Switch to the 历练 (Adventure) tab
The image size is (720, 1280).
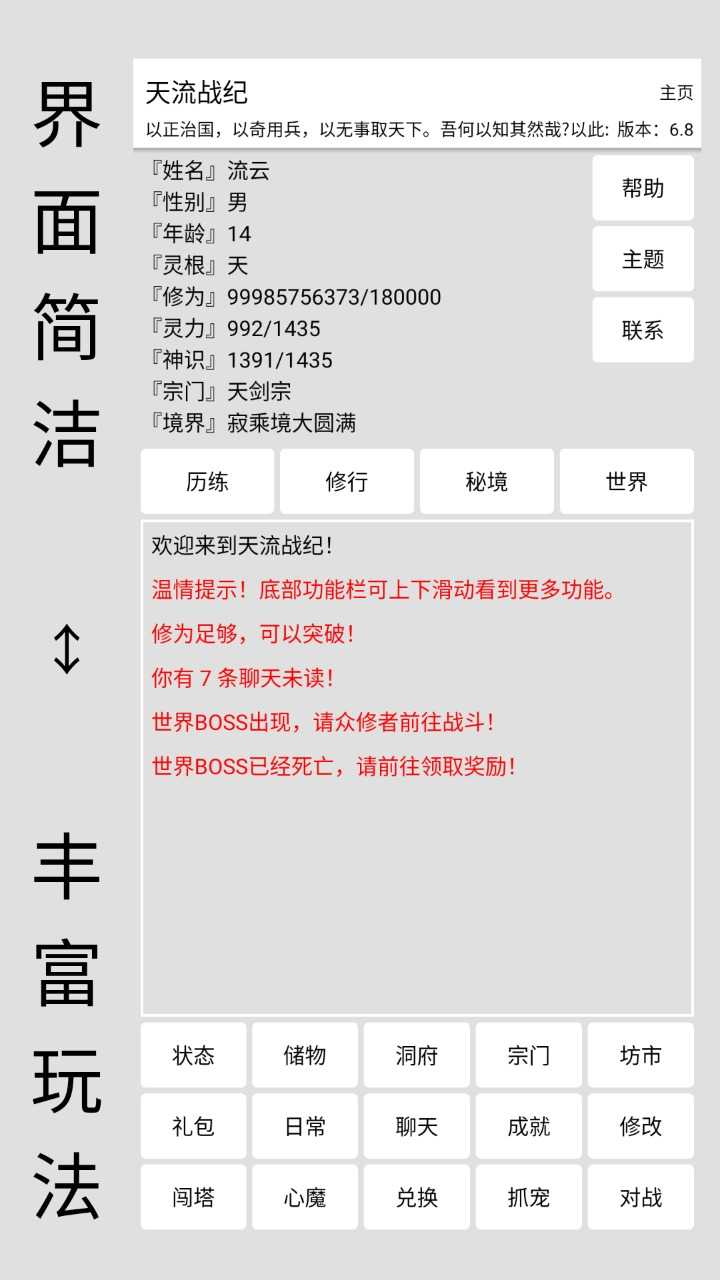coord(206,482)
